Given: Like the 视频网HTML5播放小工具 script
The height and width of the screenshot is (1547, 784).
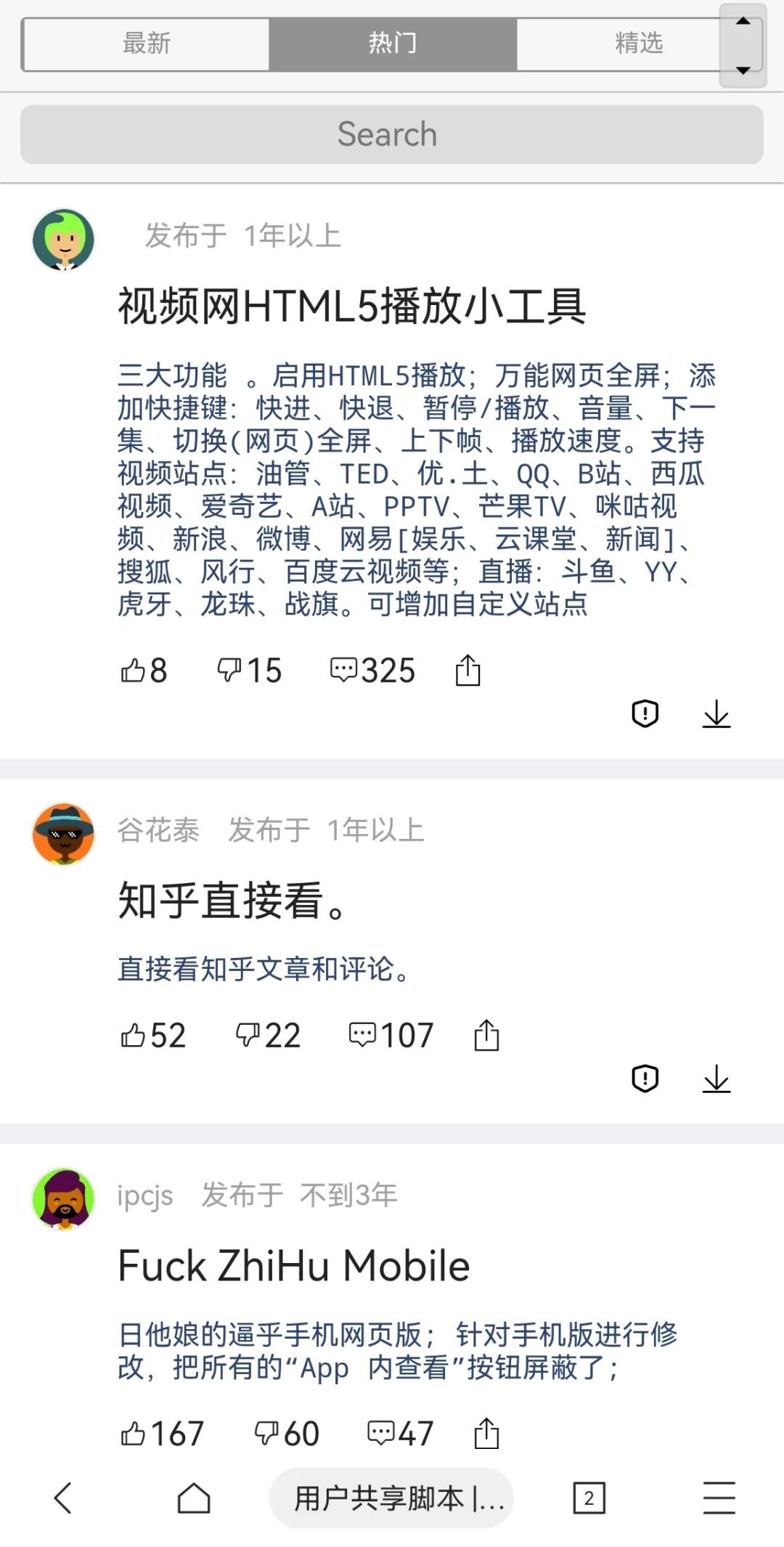Looking at the screenshot, I should (144, 670).
